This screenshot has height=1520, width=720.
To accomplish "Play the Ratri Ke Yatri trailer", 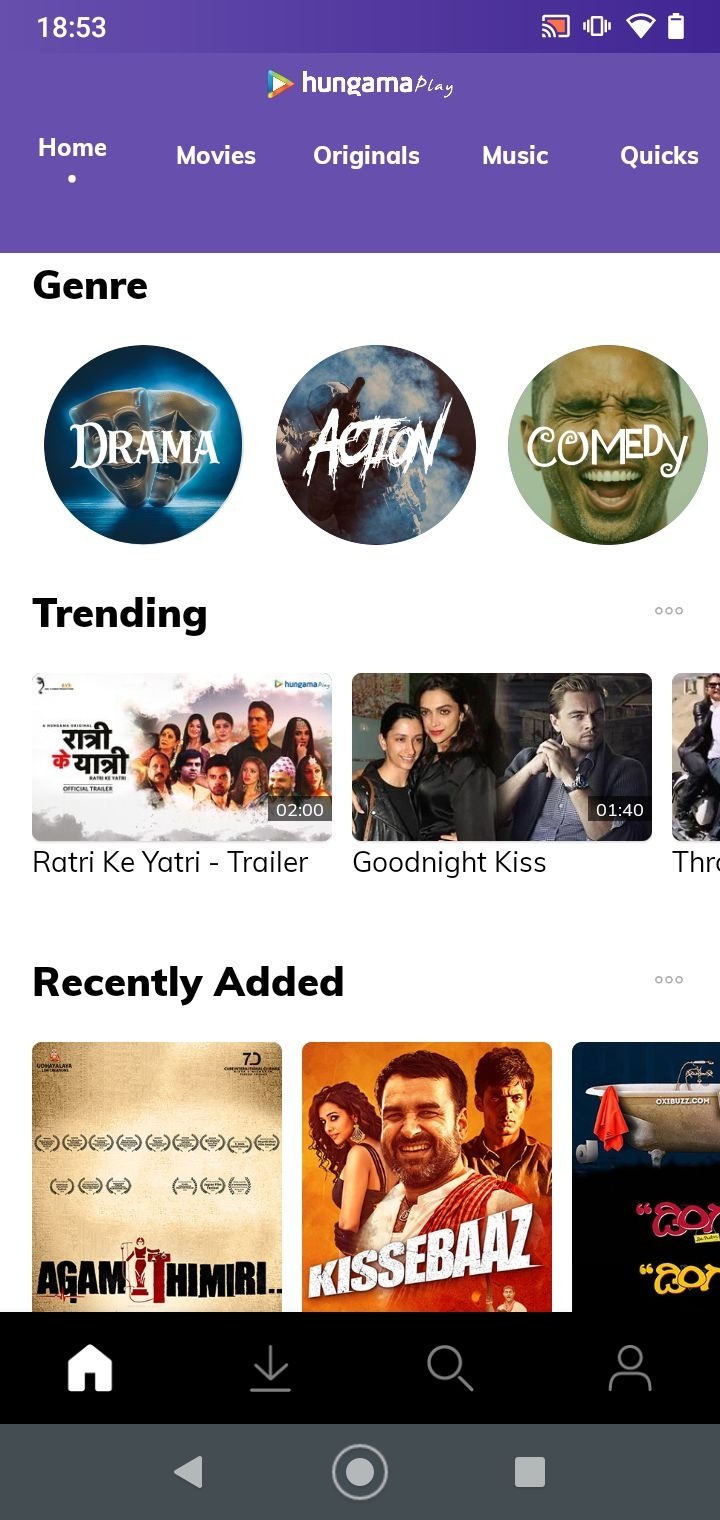I will point(182,757).
